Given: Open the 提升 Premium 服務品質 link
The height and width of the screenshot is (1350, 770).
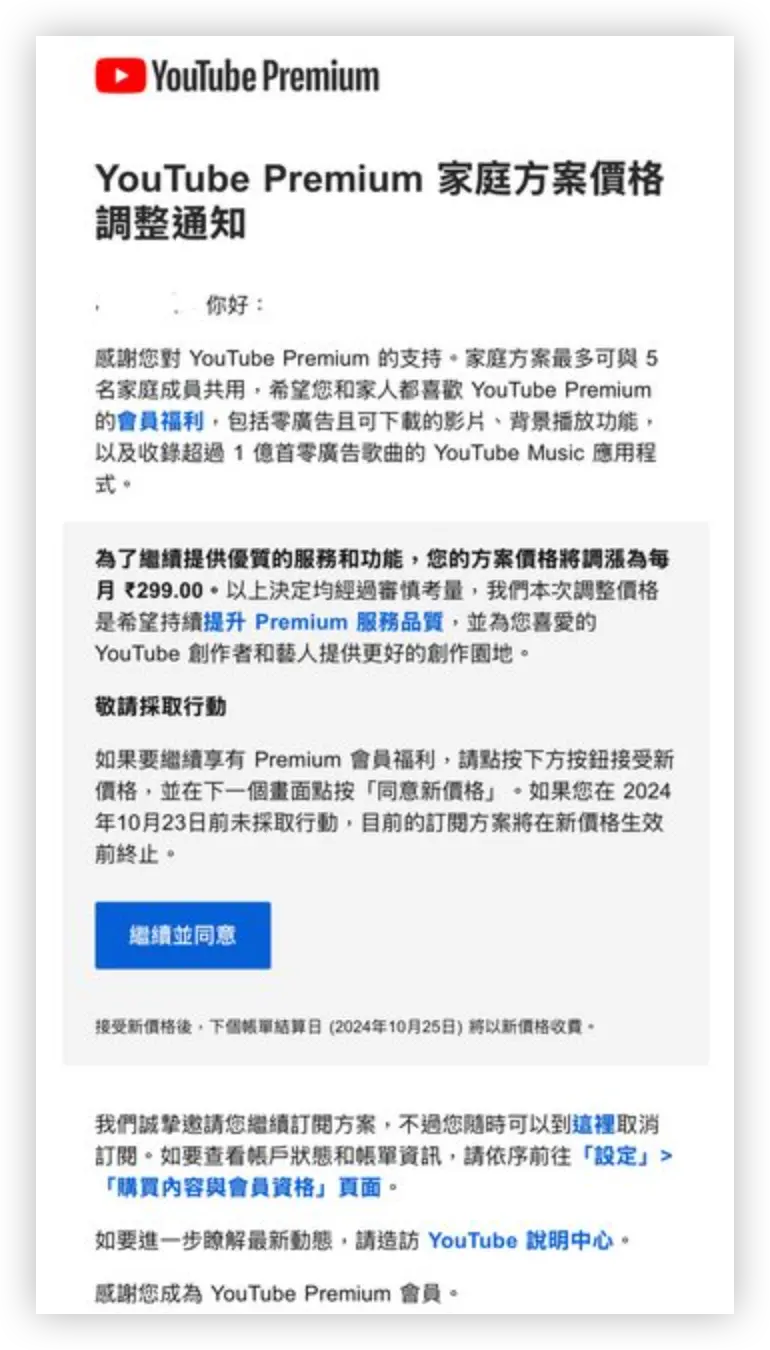Looking at the screenshot, I should click(323, 622).
